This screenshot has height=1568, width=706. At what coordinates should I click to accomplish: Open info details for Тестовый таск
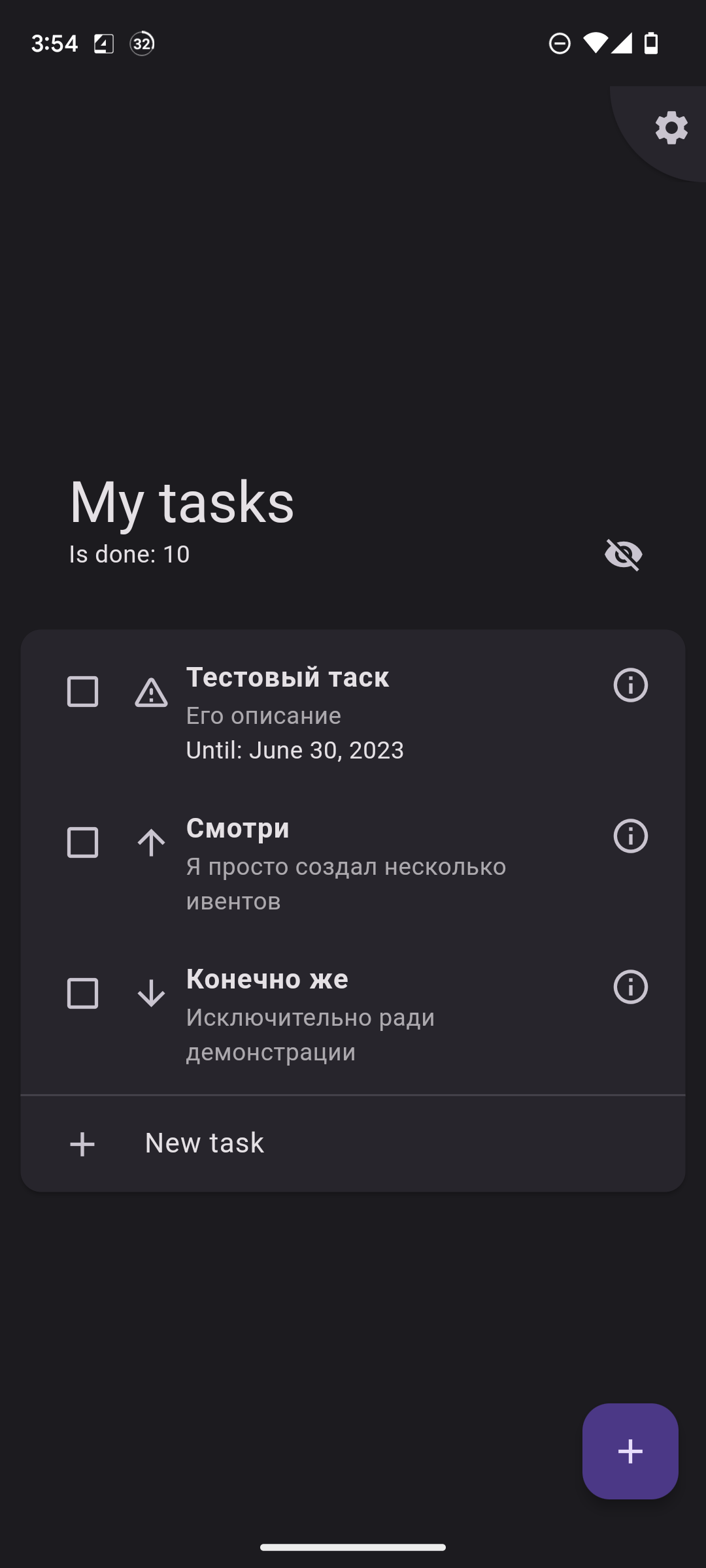tap(630, 685)
